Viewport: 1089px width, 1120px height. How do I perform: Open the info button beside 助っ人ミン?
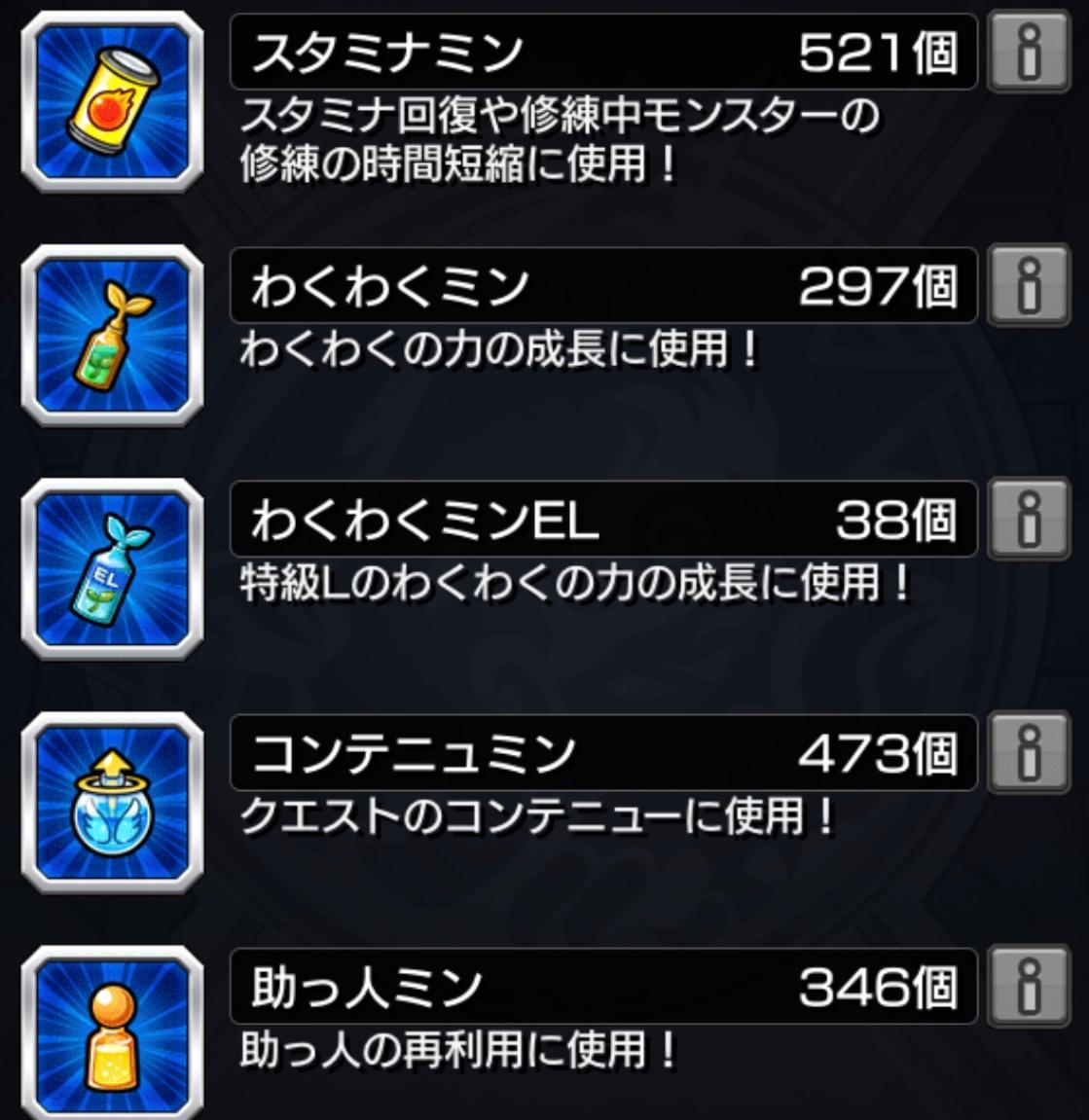pos(1029,987)
